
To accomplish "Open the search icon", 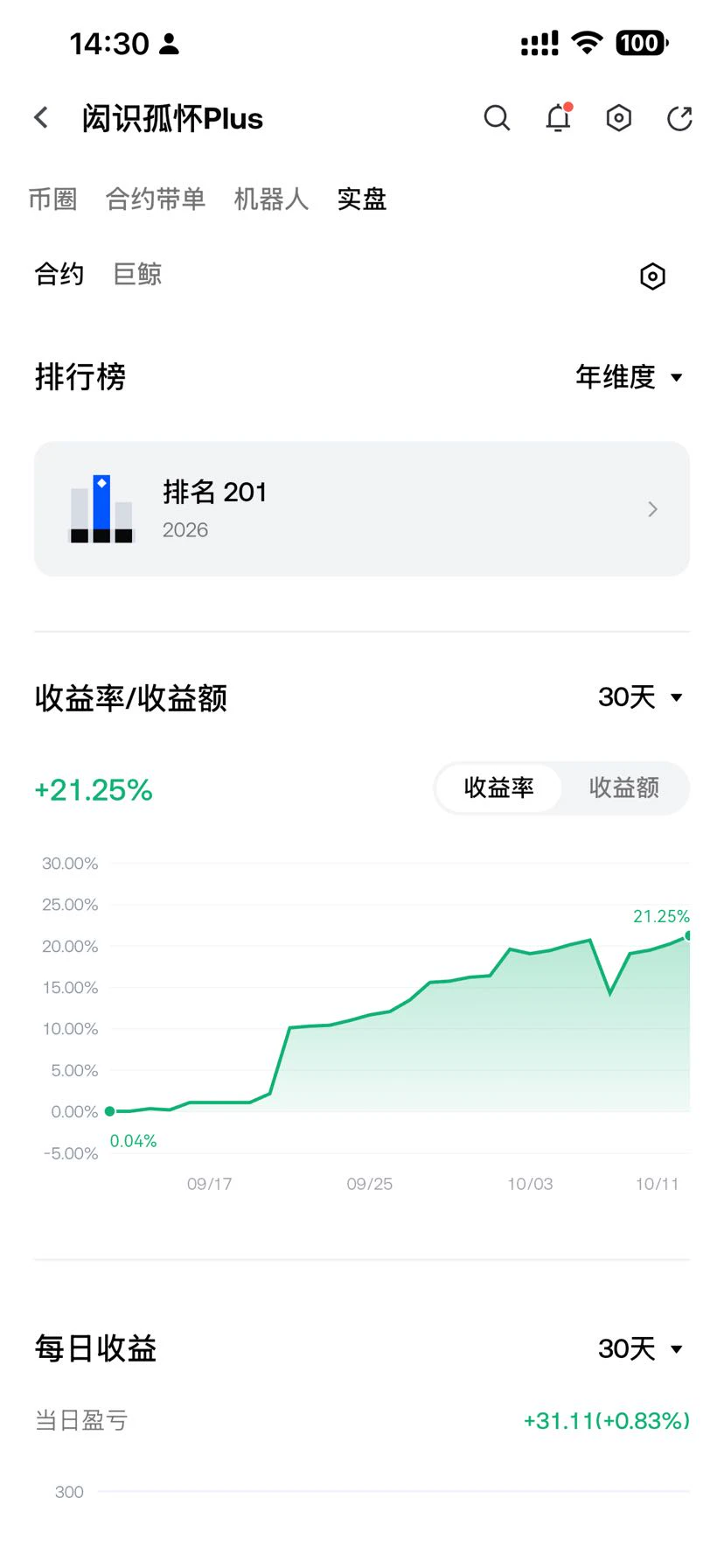I will click(x=497, y=118).
